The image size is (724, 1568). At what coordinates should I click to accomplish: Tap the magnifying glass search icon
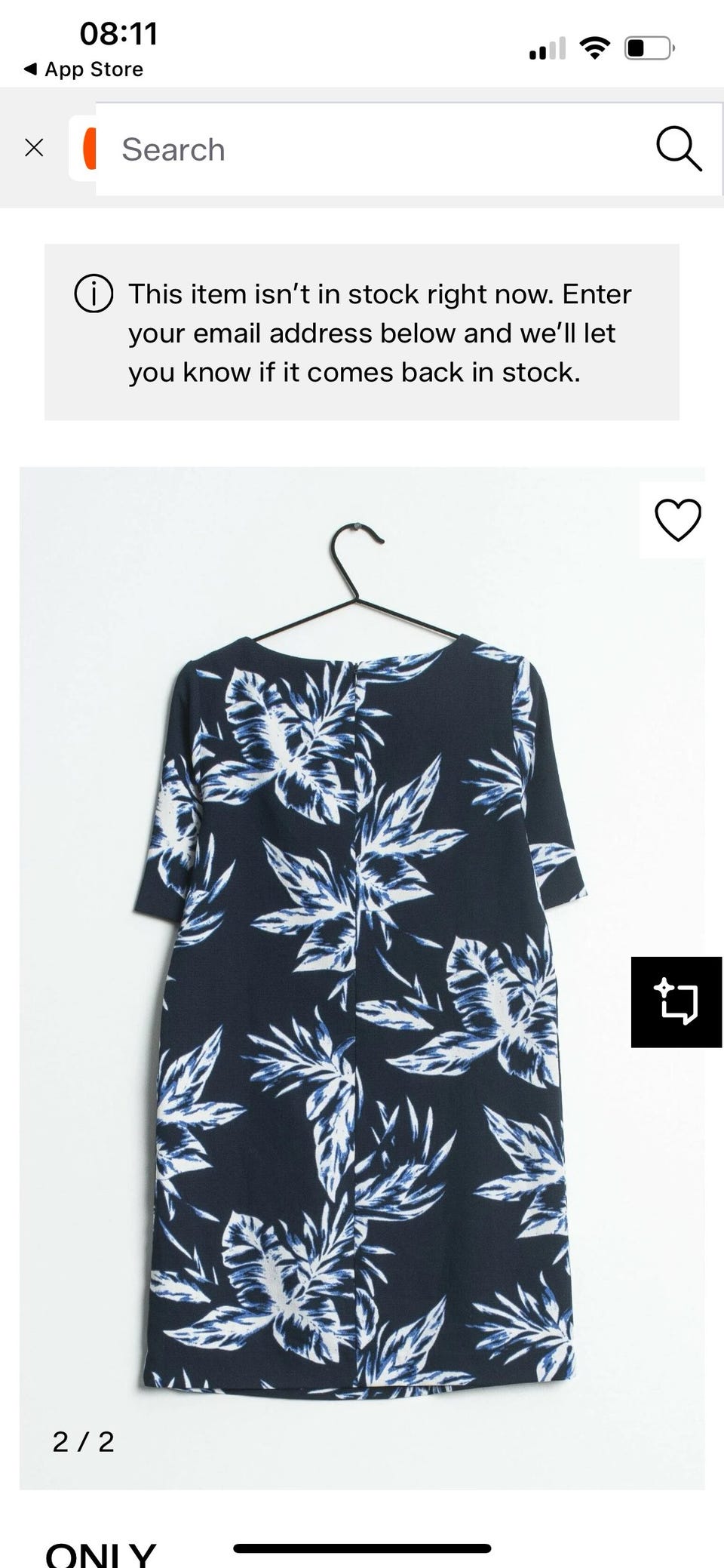tap(678, 149)
